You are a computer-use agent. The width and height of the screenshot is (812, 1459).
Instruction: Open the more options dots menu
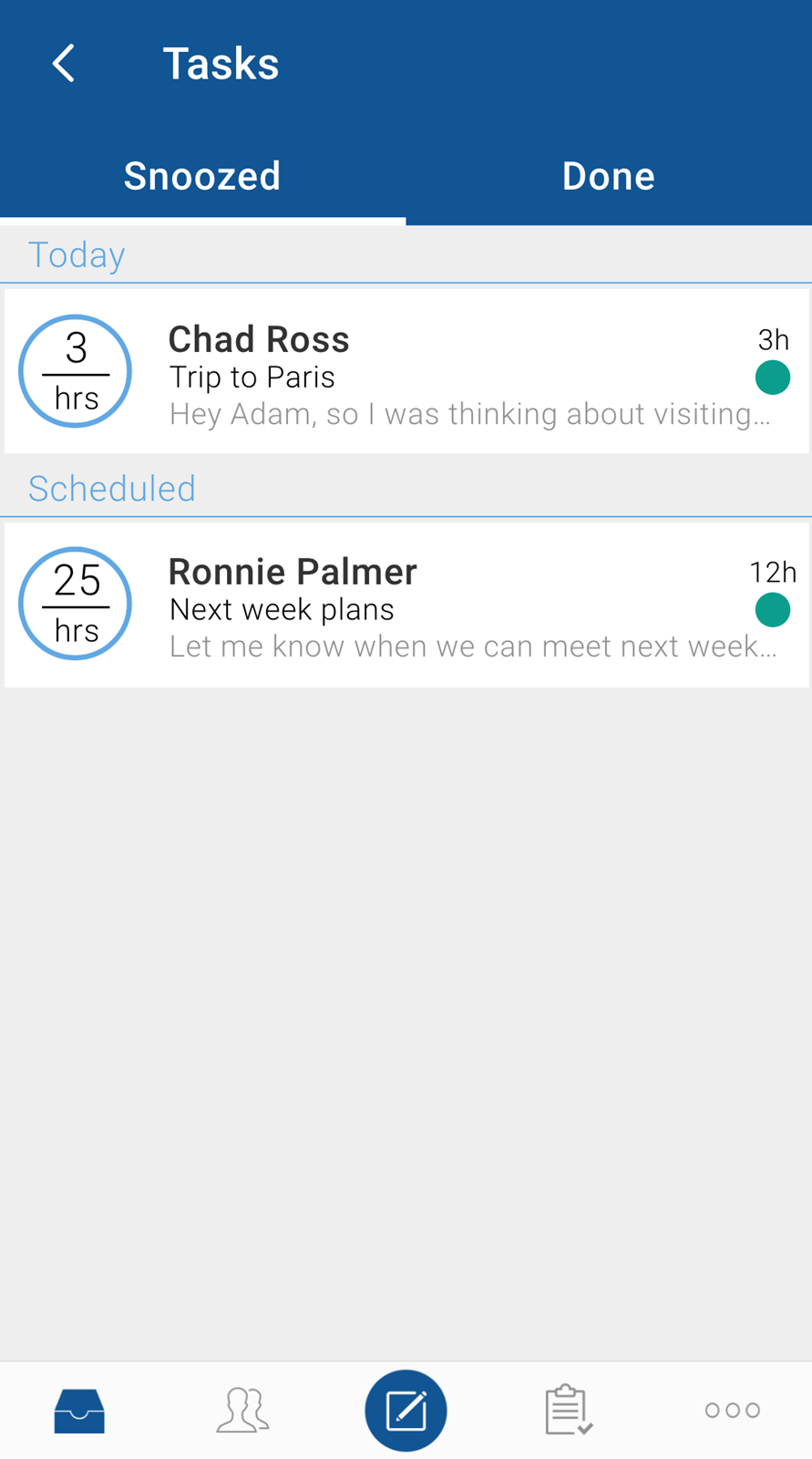[x=732, y=1411]
